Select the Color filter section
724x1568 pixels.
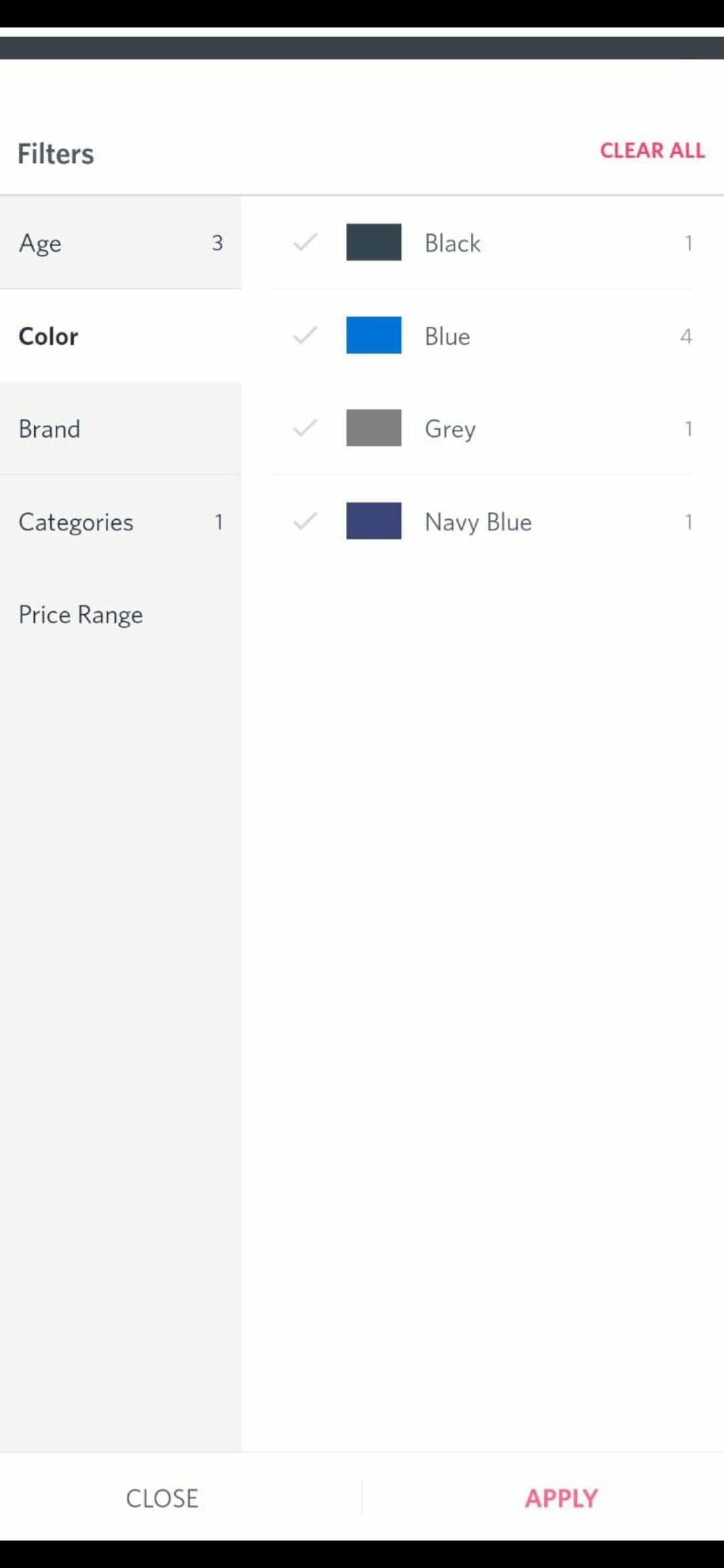click(121, 336)
